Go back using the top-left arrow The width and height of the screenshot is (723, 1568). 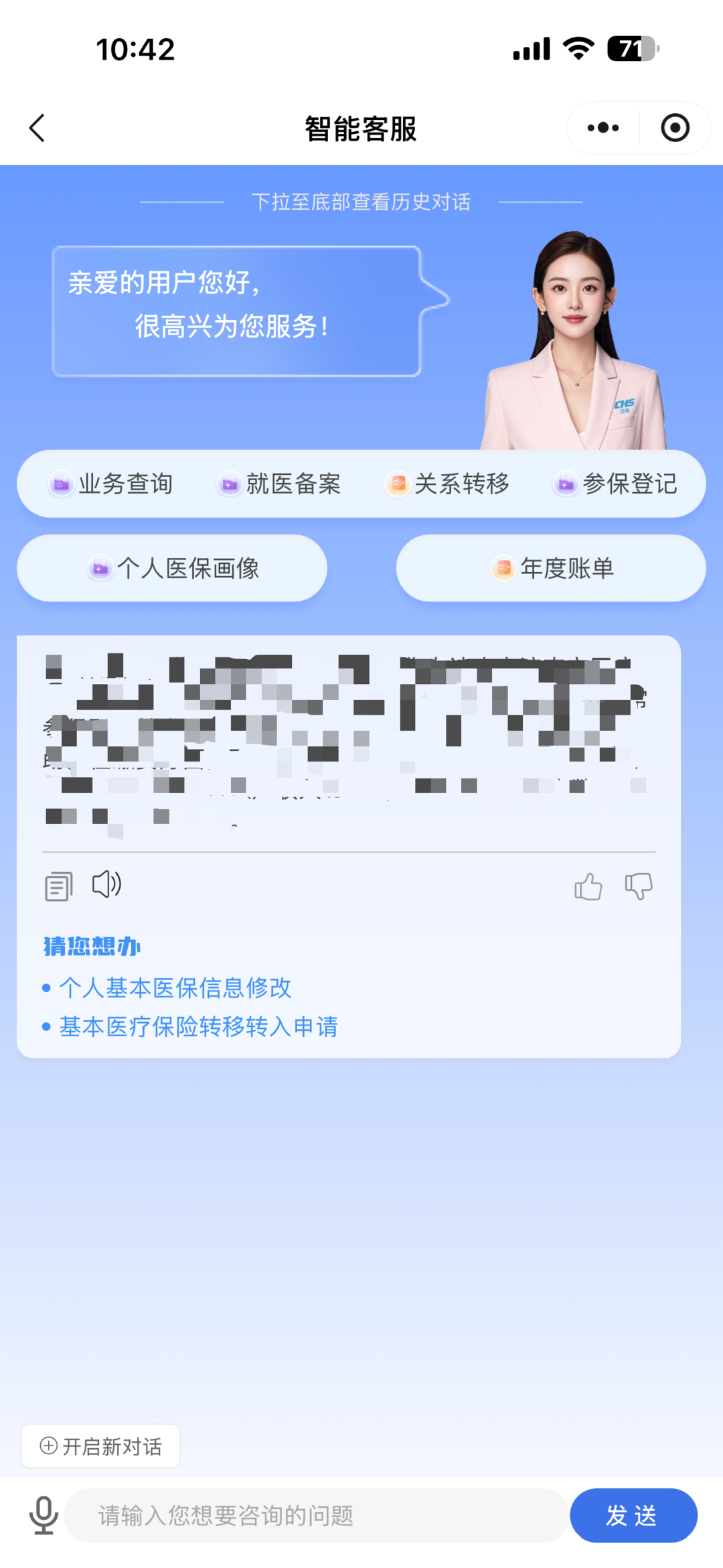tap(37, 128)
